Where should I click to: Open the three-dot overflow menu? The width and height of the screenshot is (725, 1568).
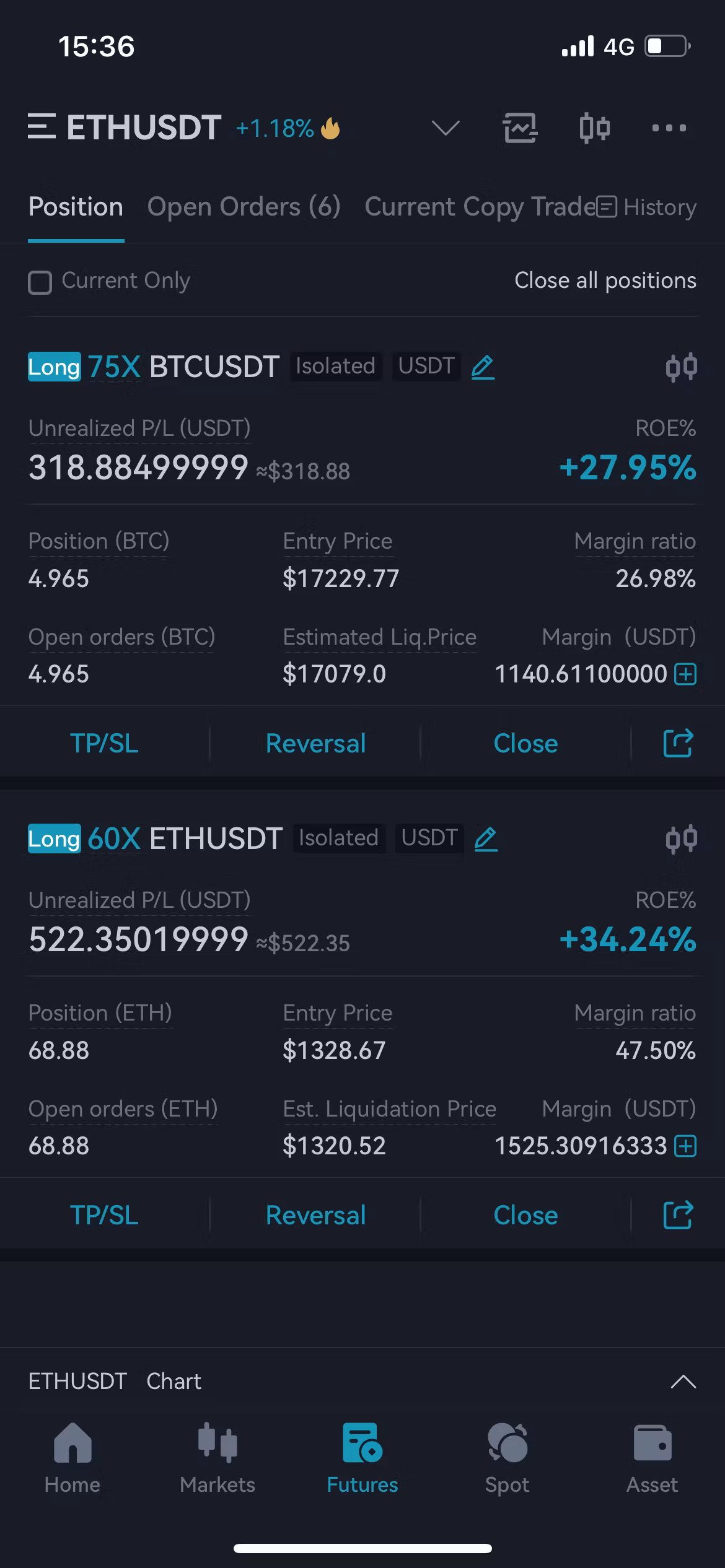tap(669, 128)
